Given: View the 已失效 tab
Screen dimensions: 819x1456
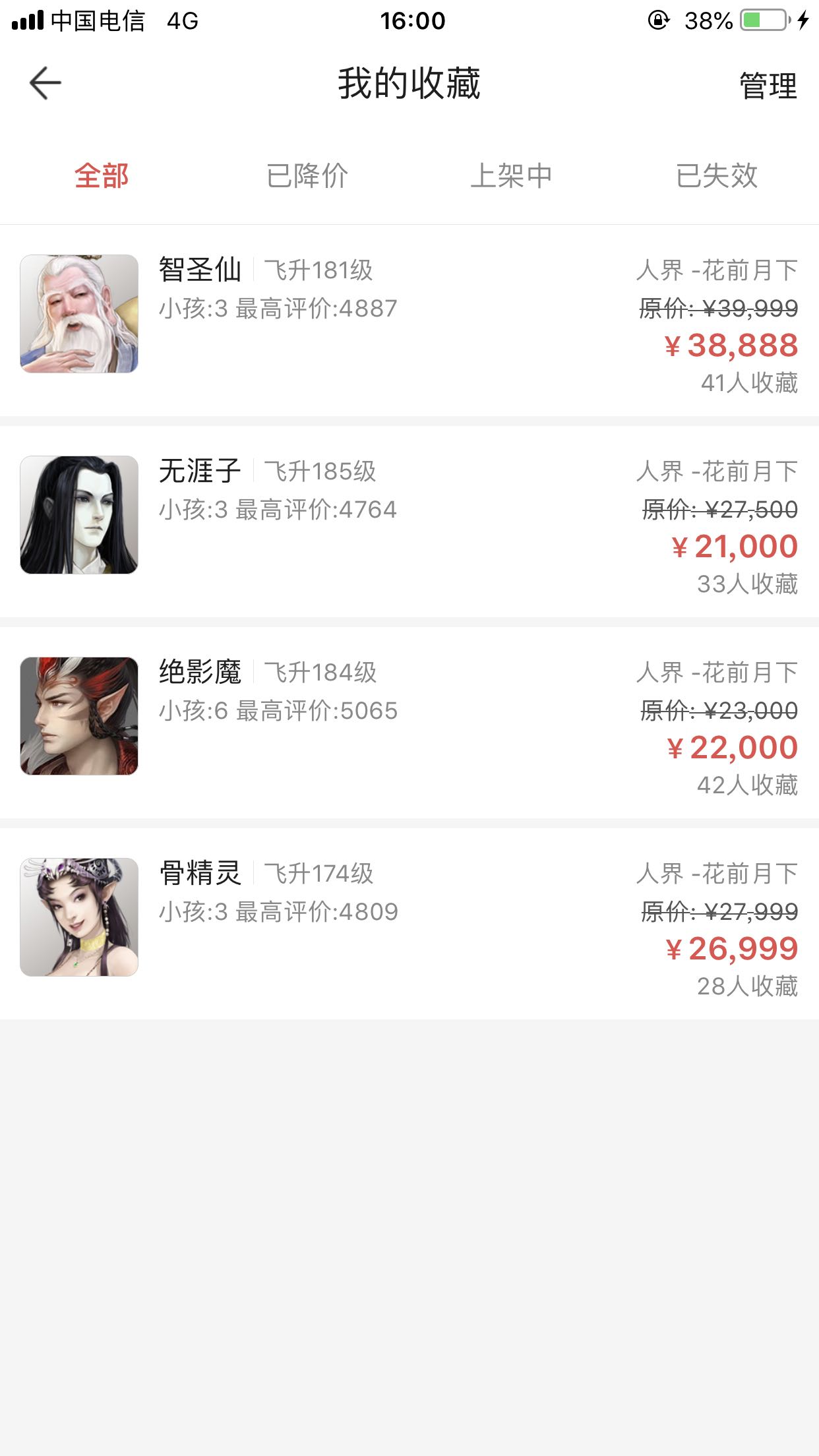Looking at the screenshot, I should click(717, 176).
